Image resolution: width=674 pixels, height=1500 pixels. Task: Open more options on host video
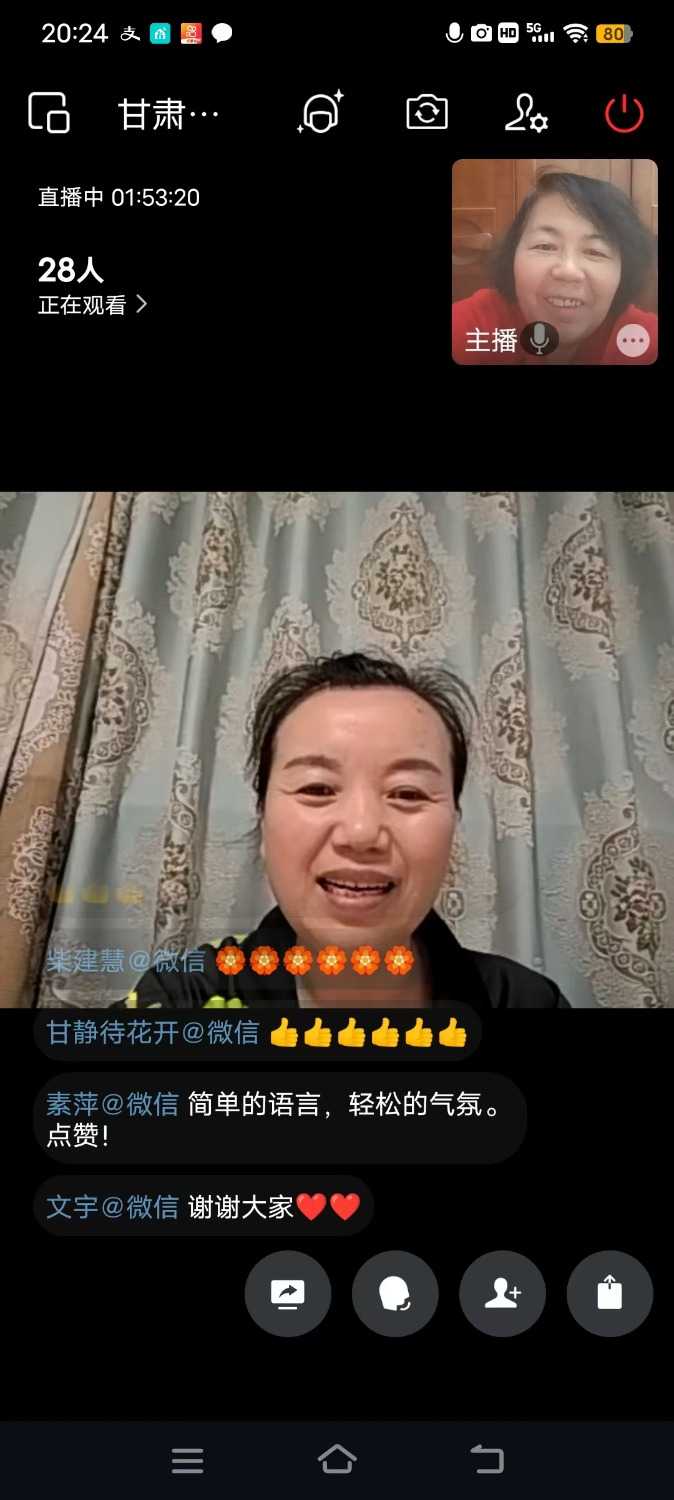pos(632,341)
